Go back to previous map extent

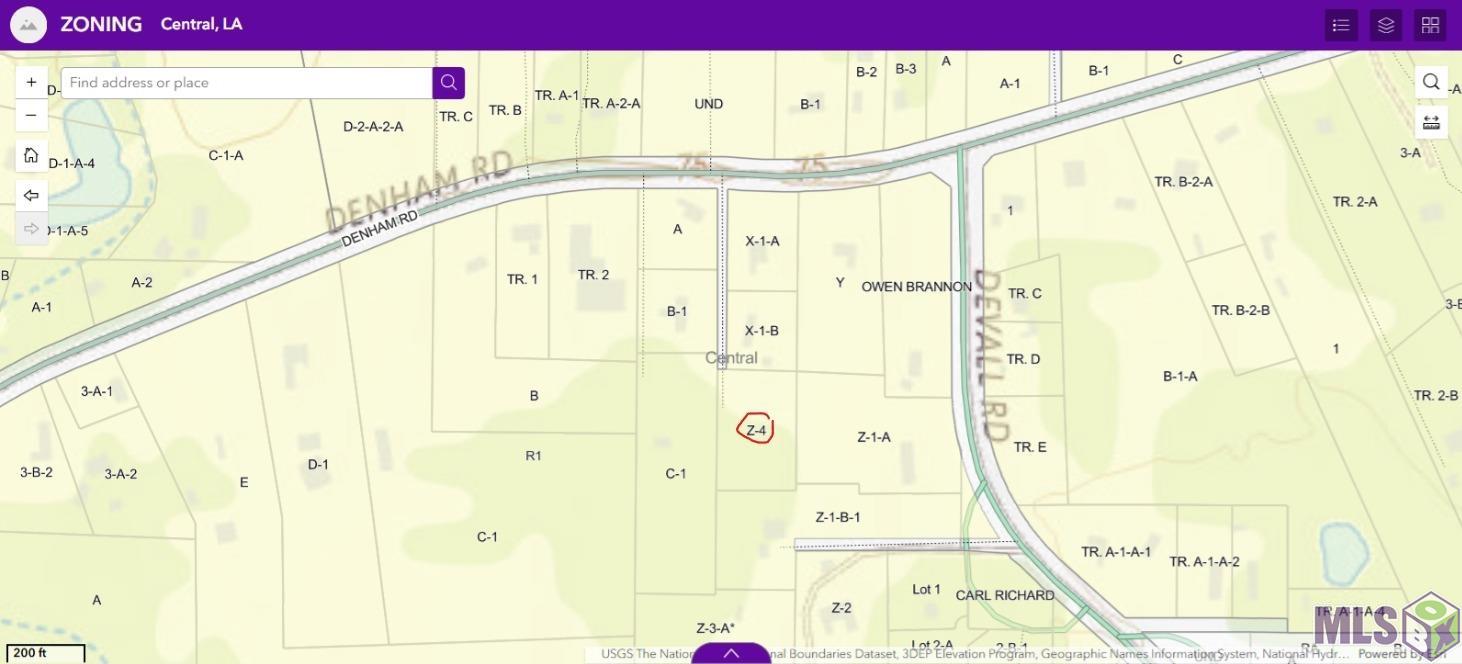(31, 195)
